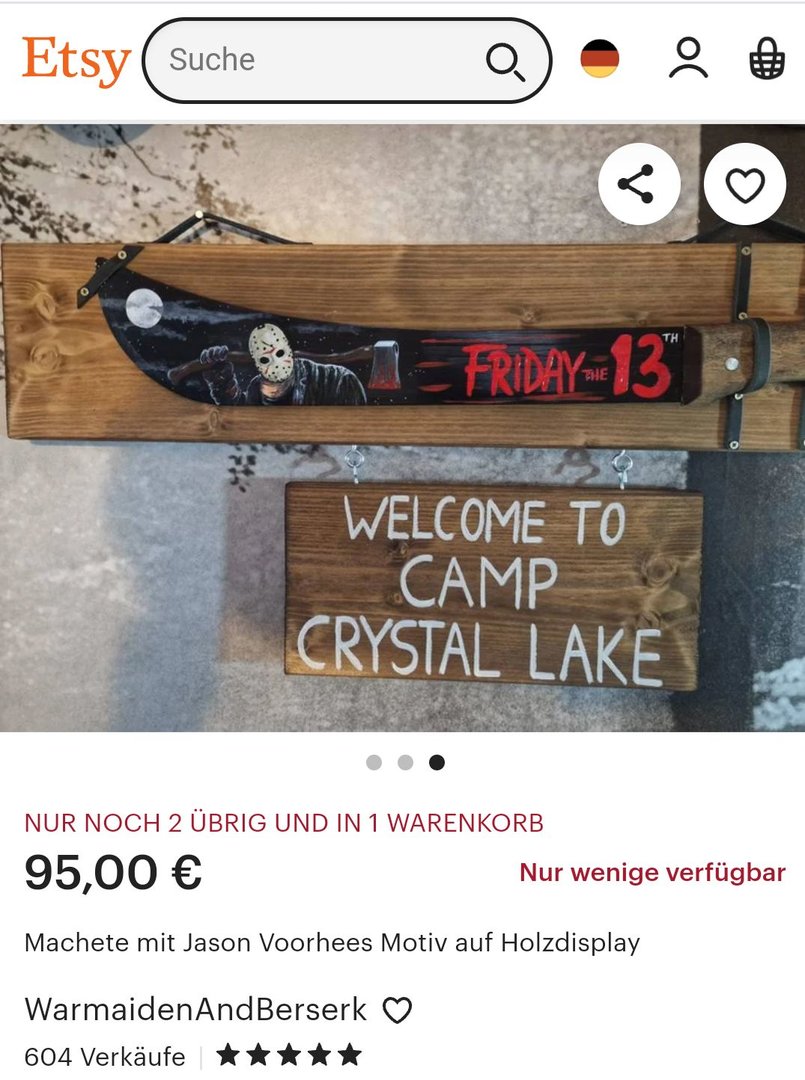
Task: Open the WarmaidenAndBerserk shop page
Action: click(x=196, y=1009)
